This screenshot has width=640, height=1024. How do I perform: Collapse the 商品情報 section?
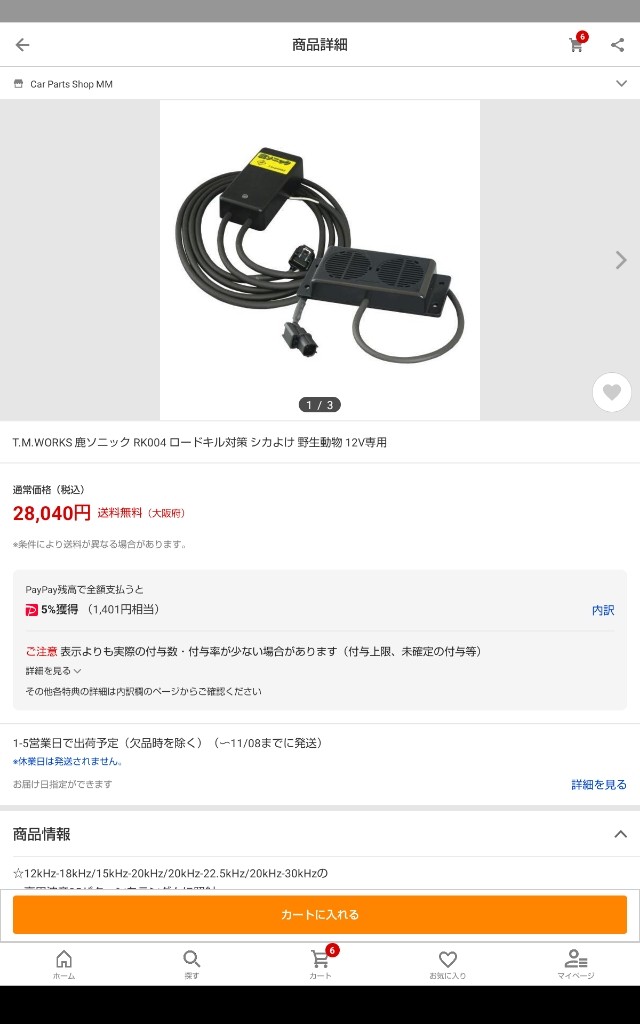click(620, 834)
